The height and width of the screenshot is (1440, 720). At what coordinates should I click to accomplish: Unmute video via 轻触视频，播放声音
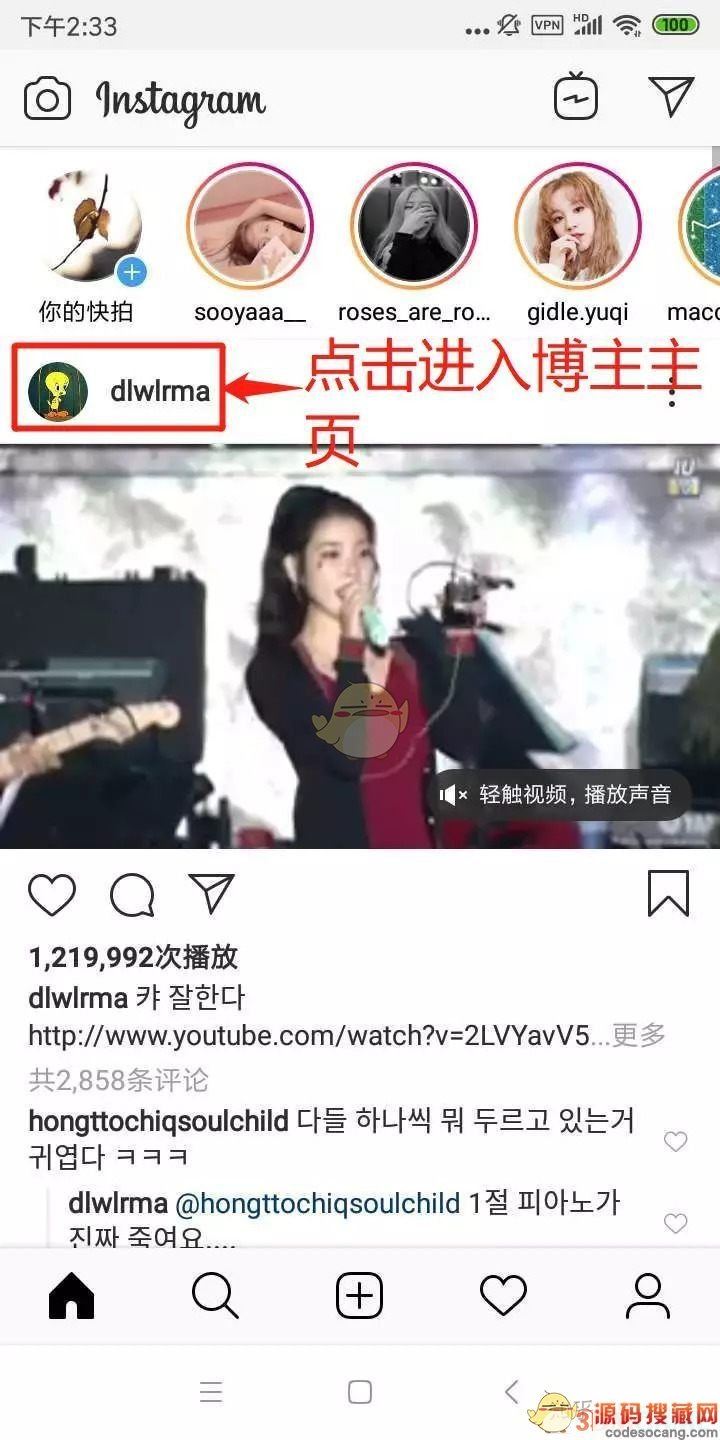pos(560,795)
